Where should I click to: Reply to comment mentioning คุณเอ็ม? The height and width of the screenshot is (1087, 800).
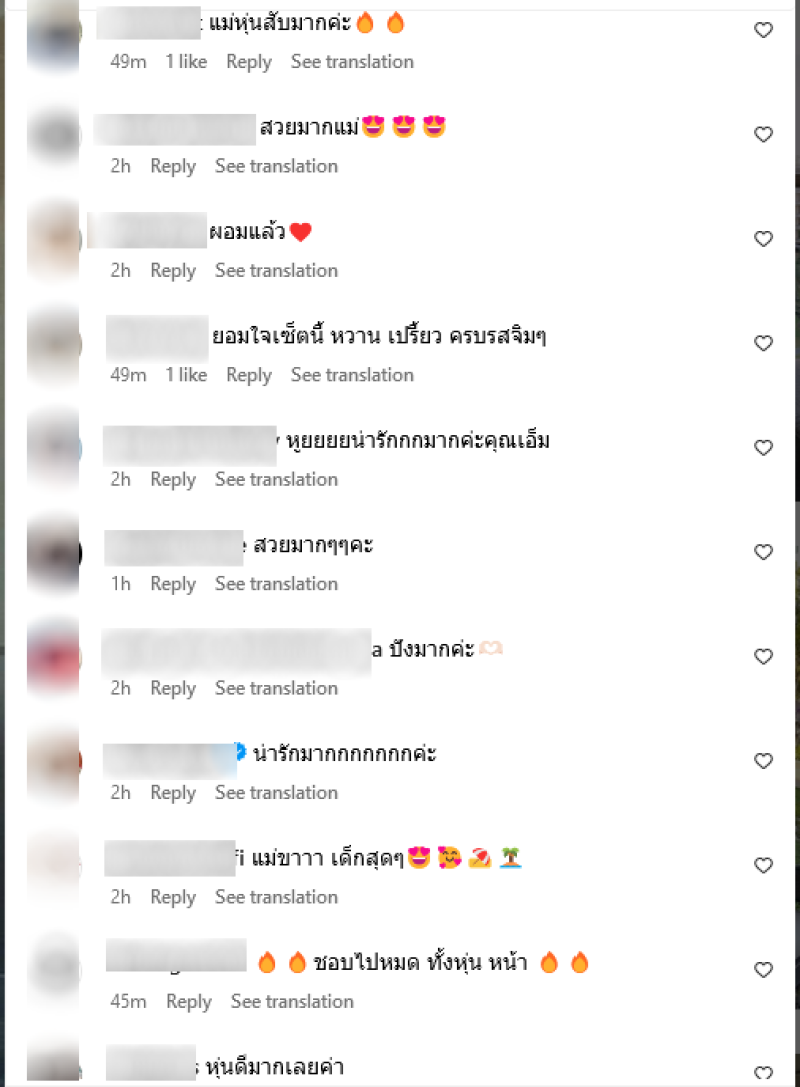click(x=173, y=480)
